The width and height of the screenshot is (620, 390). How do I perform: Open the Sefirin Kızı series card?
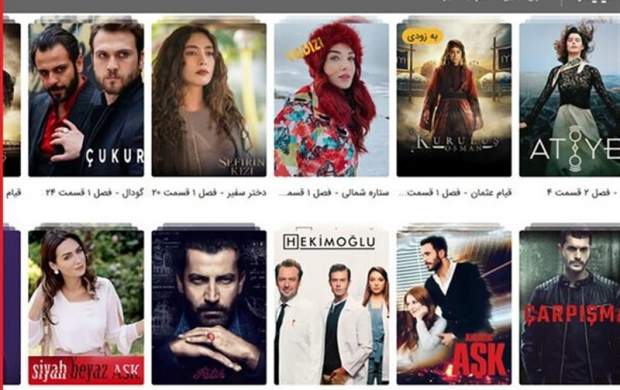209,99
